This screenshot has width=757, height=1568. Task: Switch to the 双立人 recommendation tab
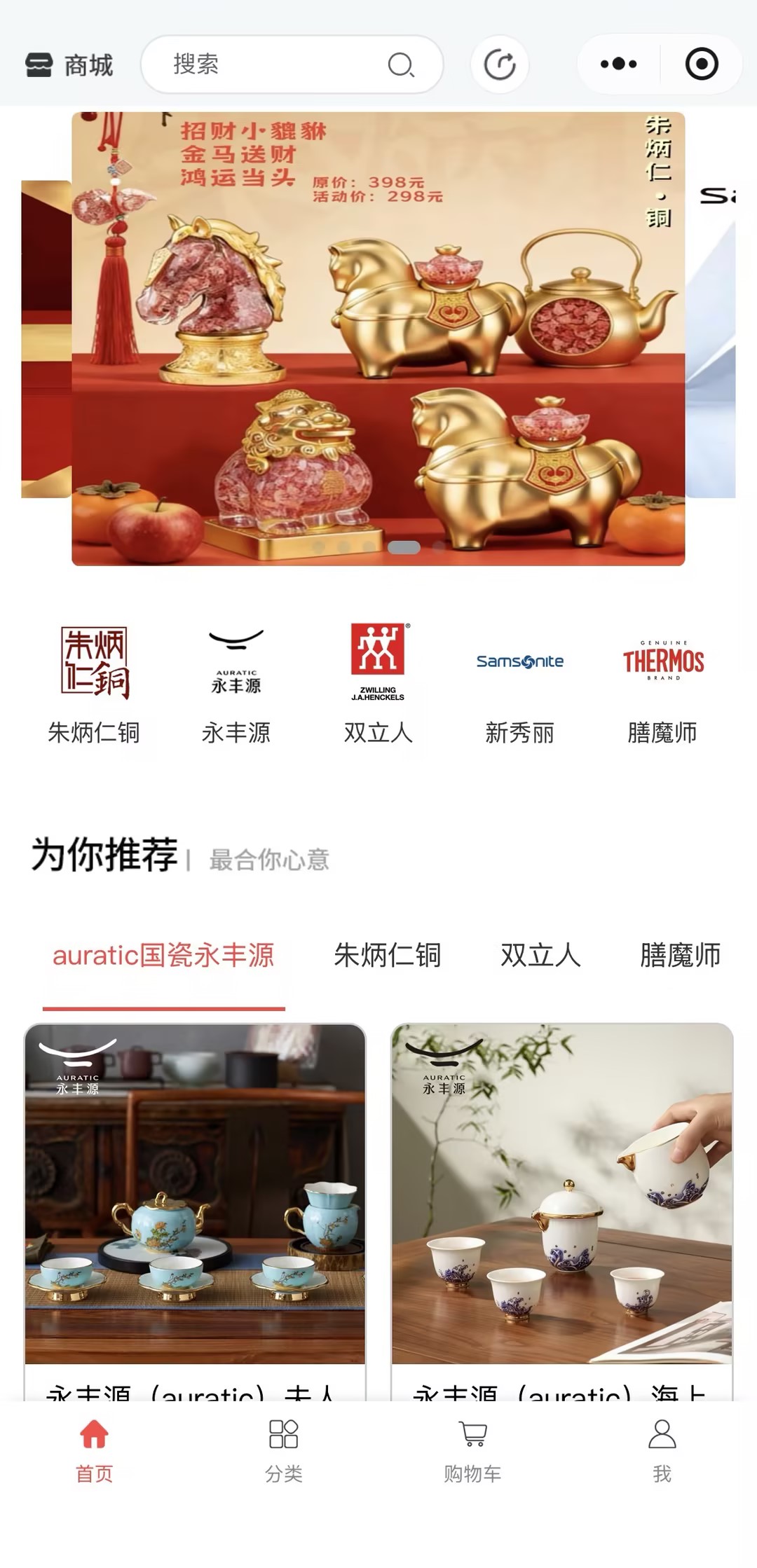540,956
